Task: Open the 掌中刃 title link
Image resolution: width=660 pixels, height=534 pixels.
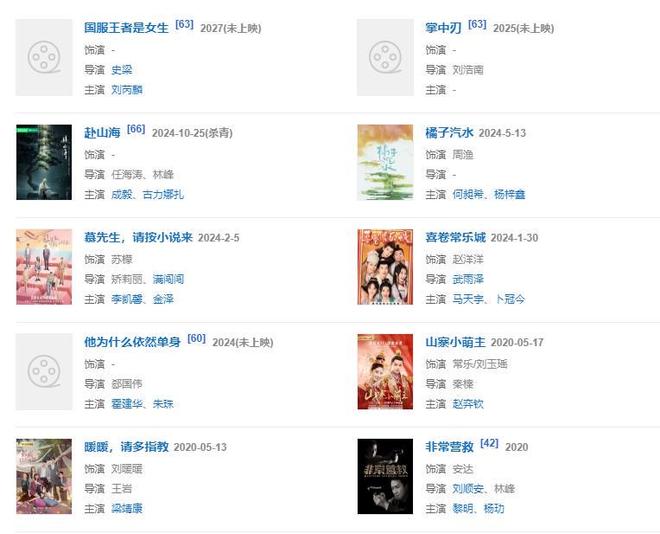Action: pyautogui.click(x=444, y=28)
